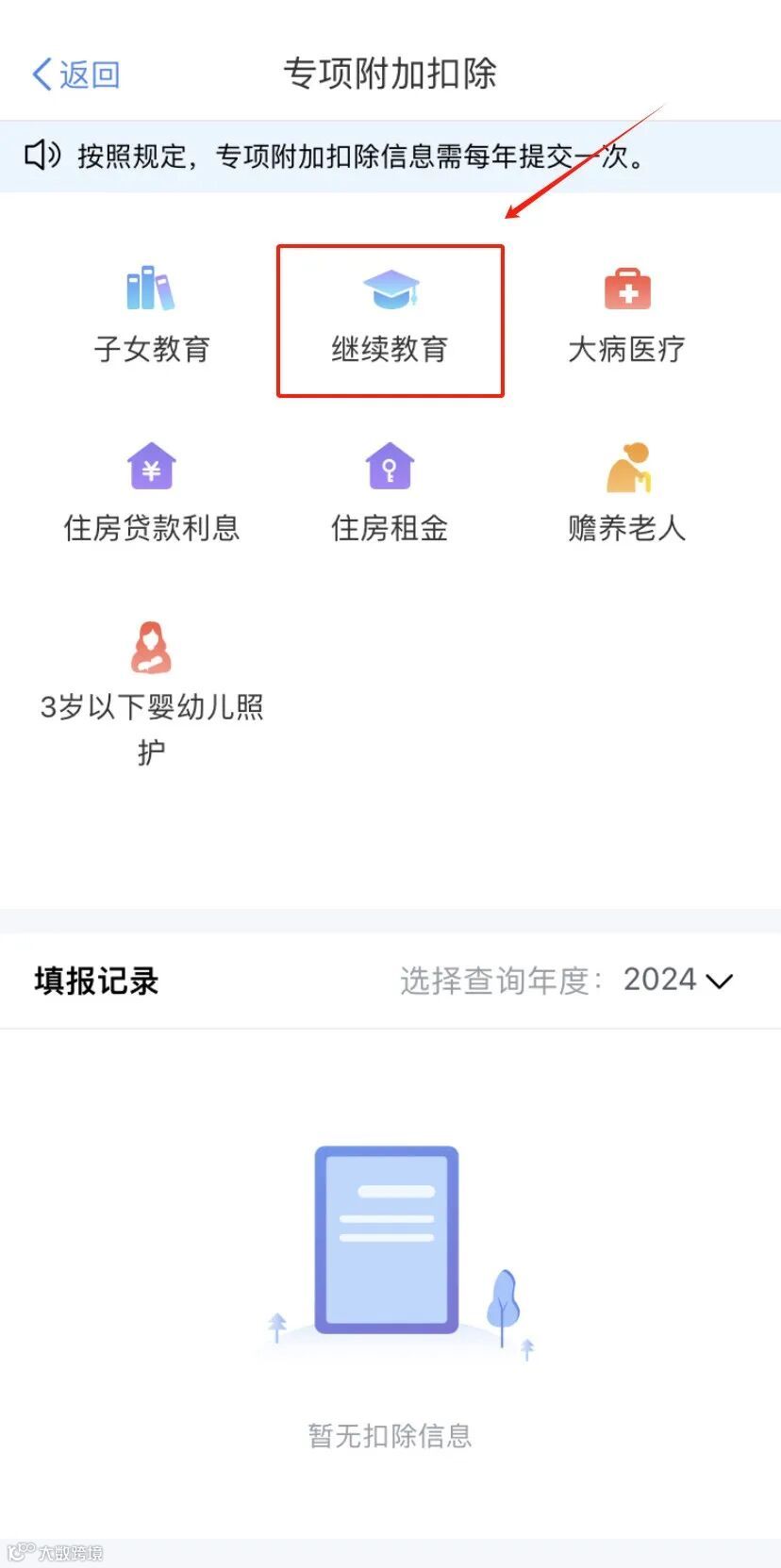This screenshot has height=1568, width=781.
Task: Go back using the 返回 button
Action: (x=75, y=74)
